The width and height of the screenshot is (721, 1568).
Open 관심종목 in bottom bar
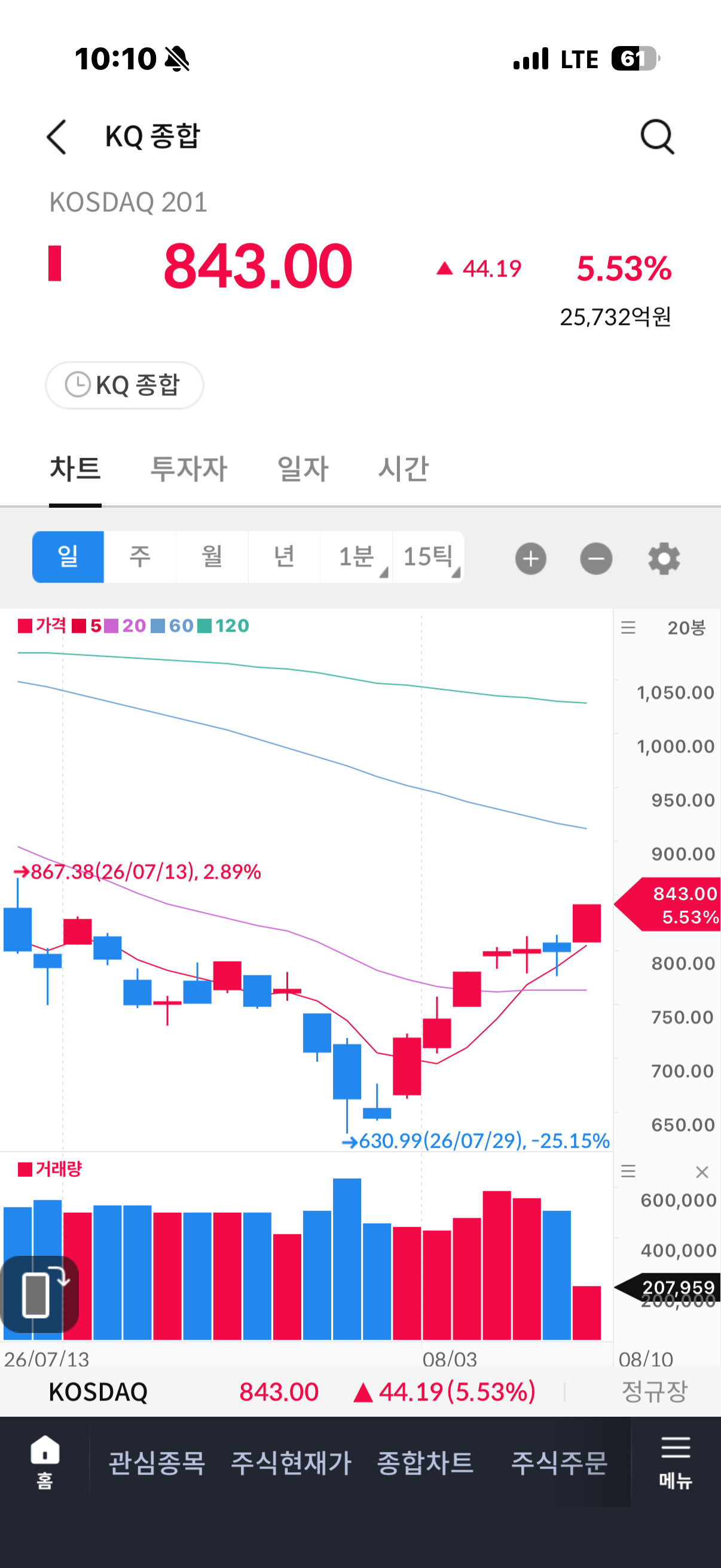pyautogui.click(x=157, y=1462)
